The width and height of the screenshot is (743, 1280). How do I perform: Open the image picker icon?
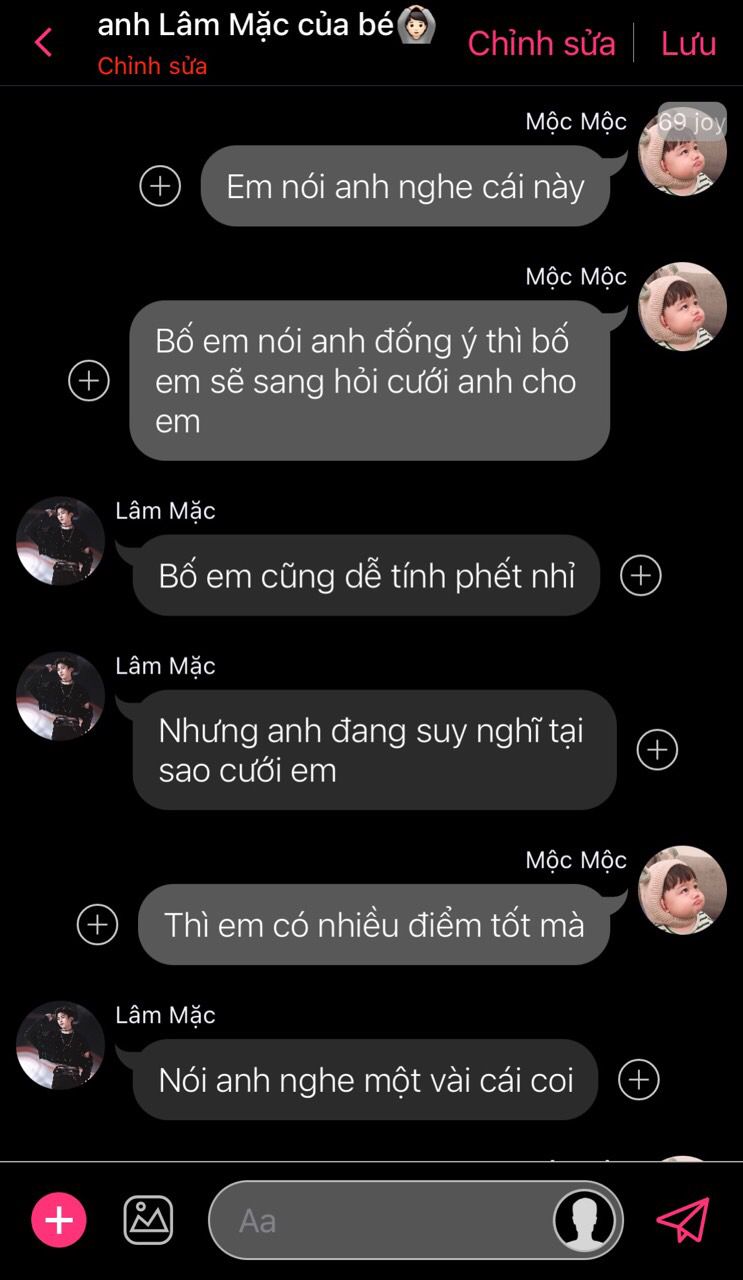[148, 1220]
